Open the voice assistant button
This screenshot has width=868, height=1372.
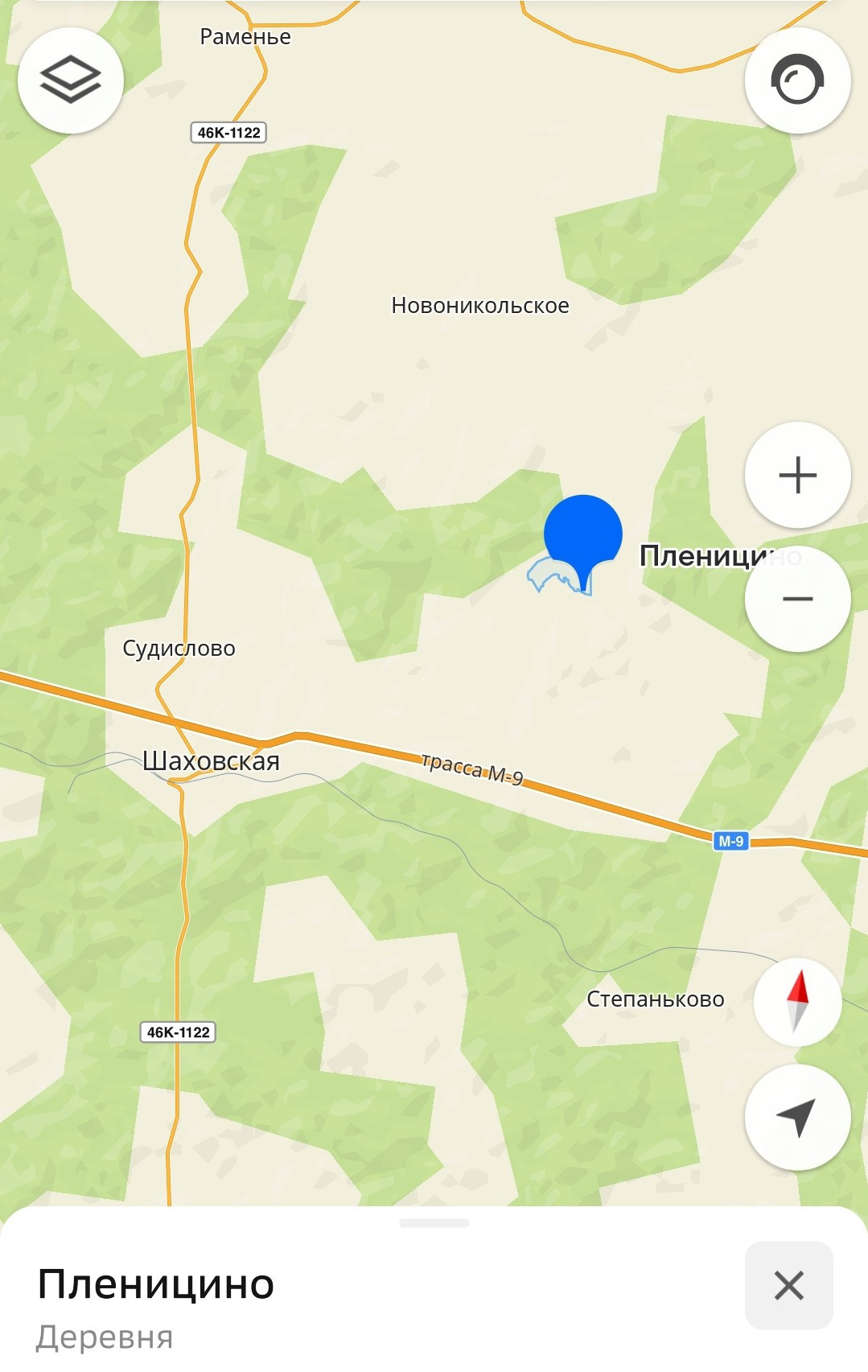coord(797,80)
